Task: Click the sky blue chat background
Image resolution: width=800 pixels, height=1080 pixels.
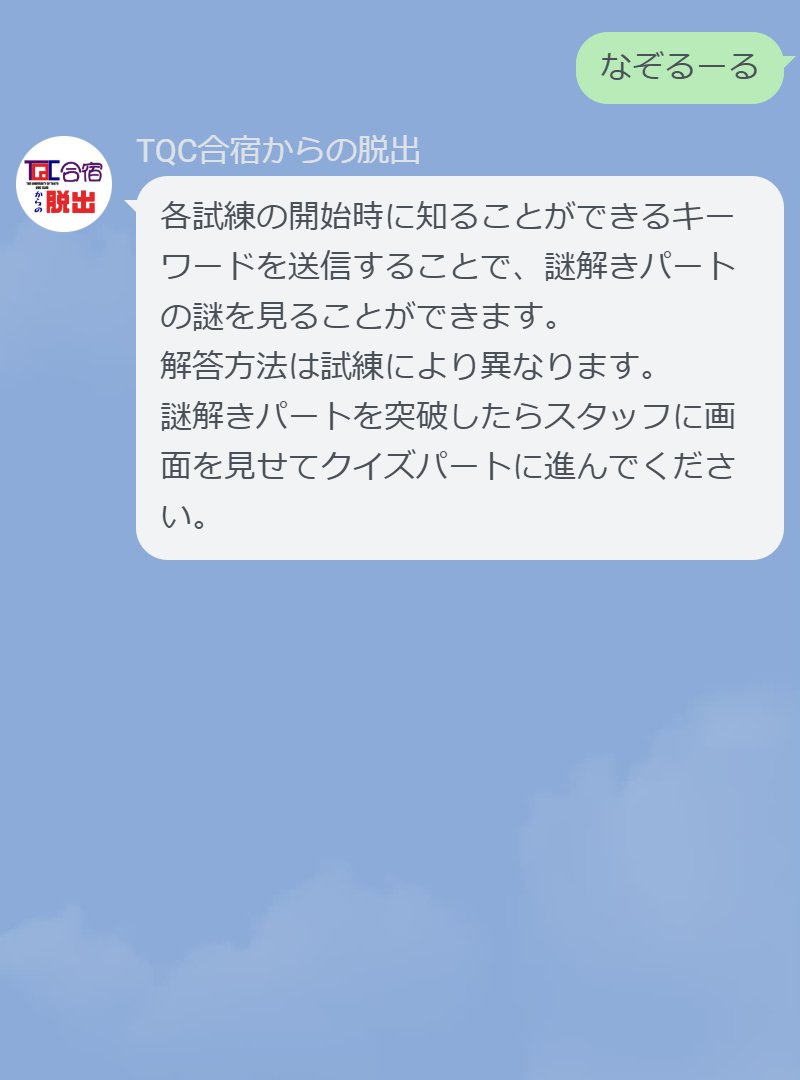Action: [400, 800]
